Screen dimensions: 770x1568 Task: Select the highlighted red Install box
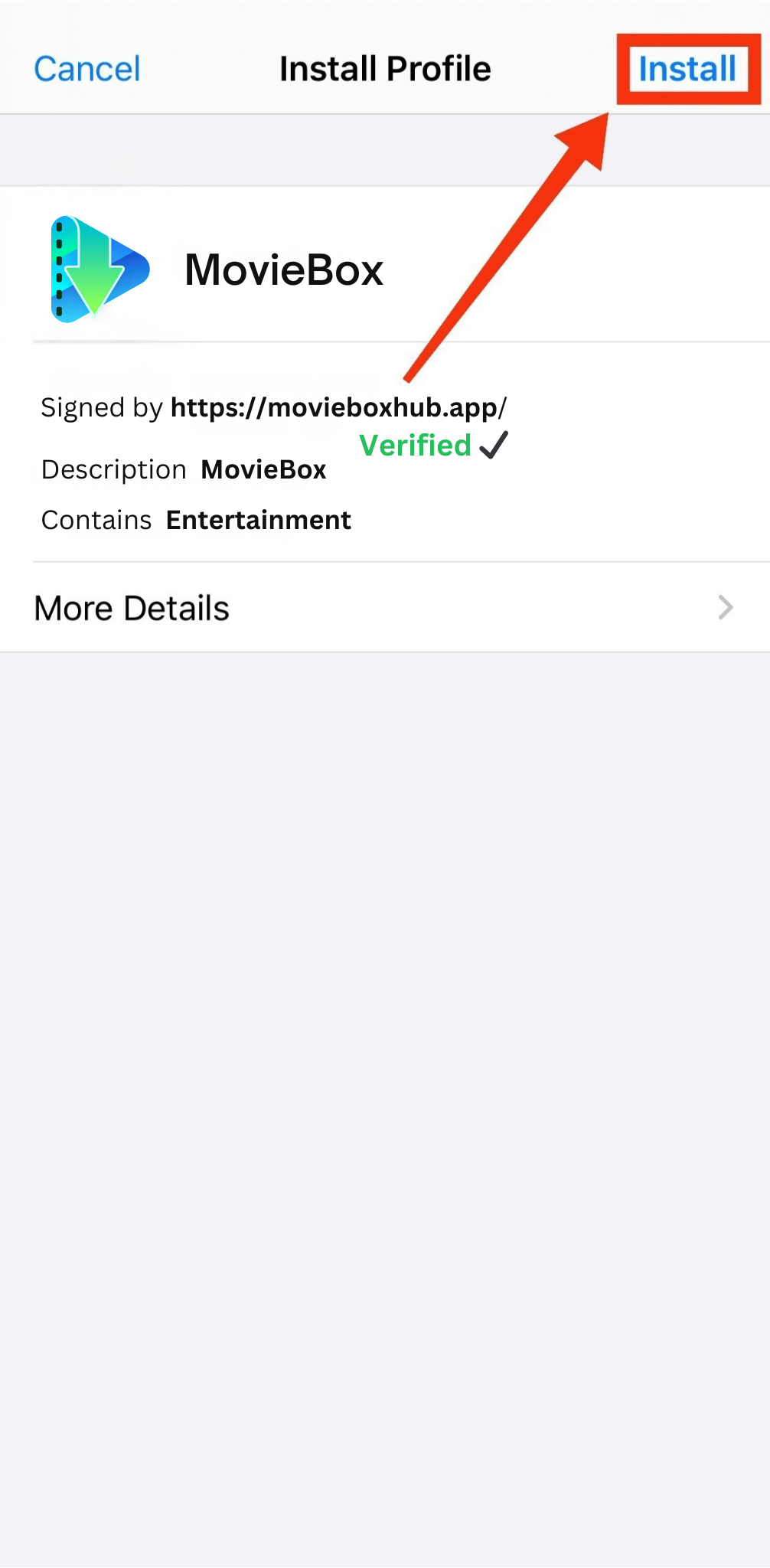coord(685,69)
